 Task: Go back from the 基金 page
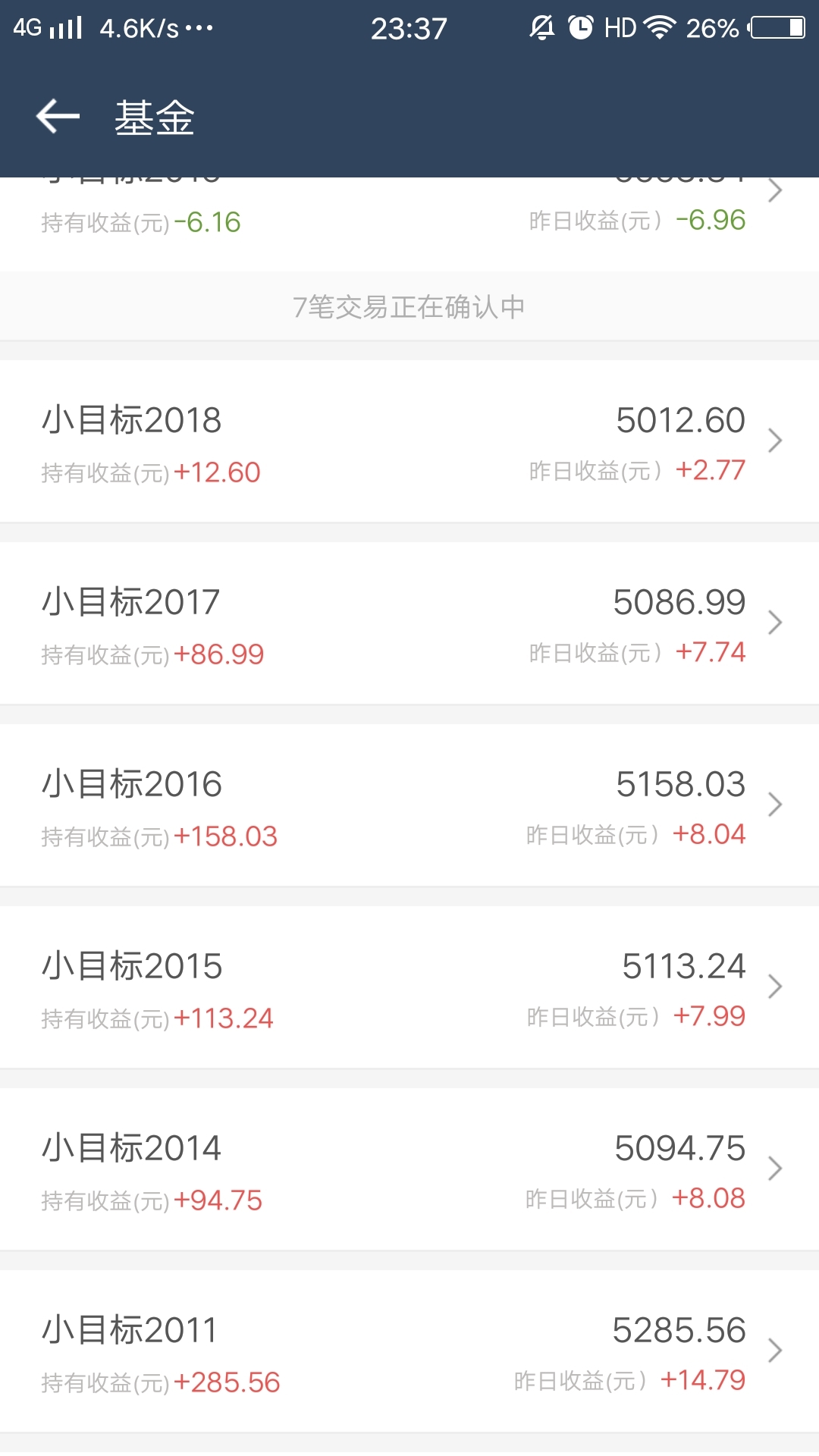pos(58,117)
